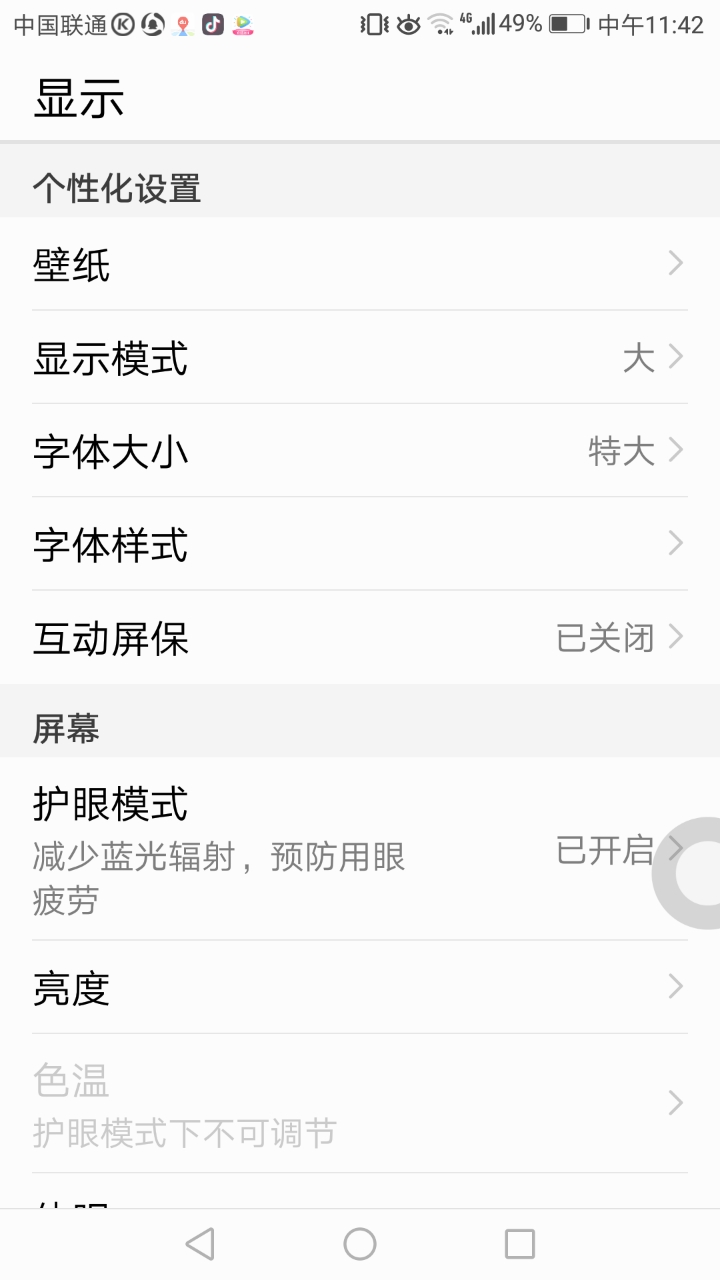Tap the floating assistive ball
720x1280 pixels.
(x=695, y=873)
